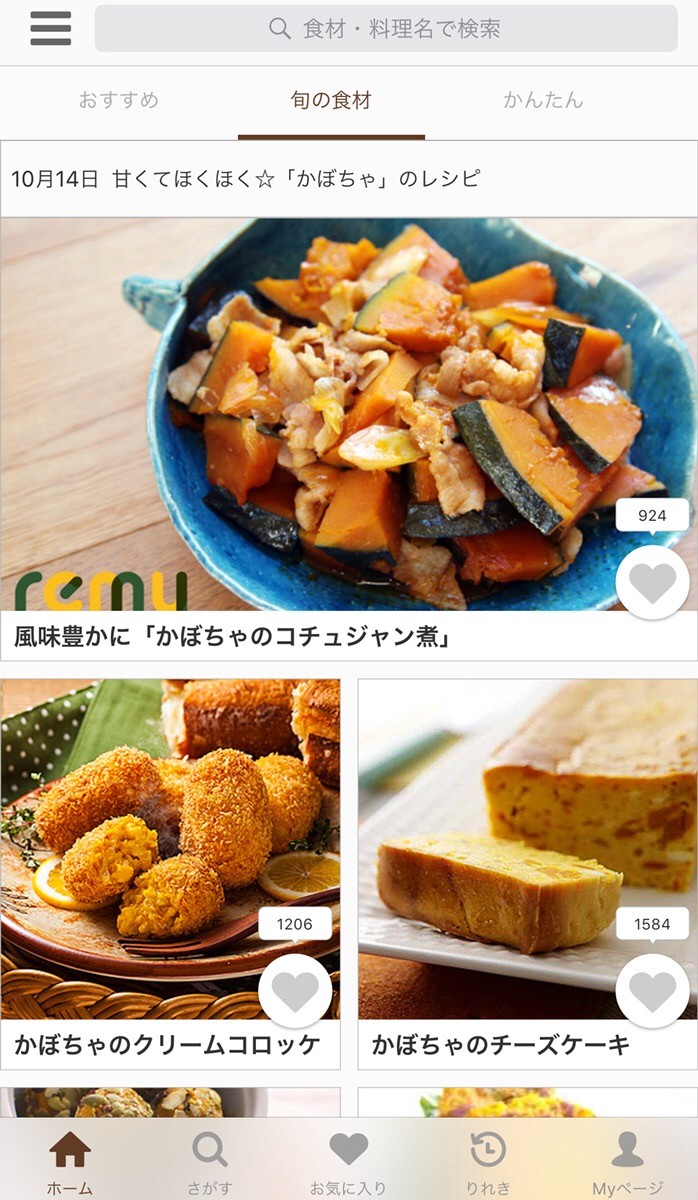
Task: Open the さがす search tab
Action: pyautogui.click(x=209, y=1160)
